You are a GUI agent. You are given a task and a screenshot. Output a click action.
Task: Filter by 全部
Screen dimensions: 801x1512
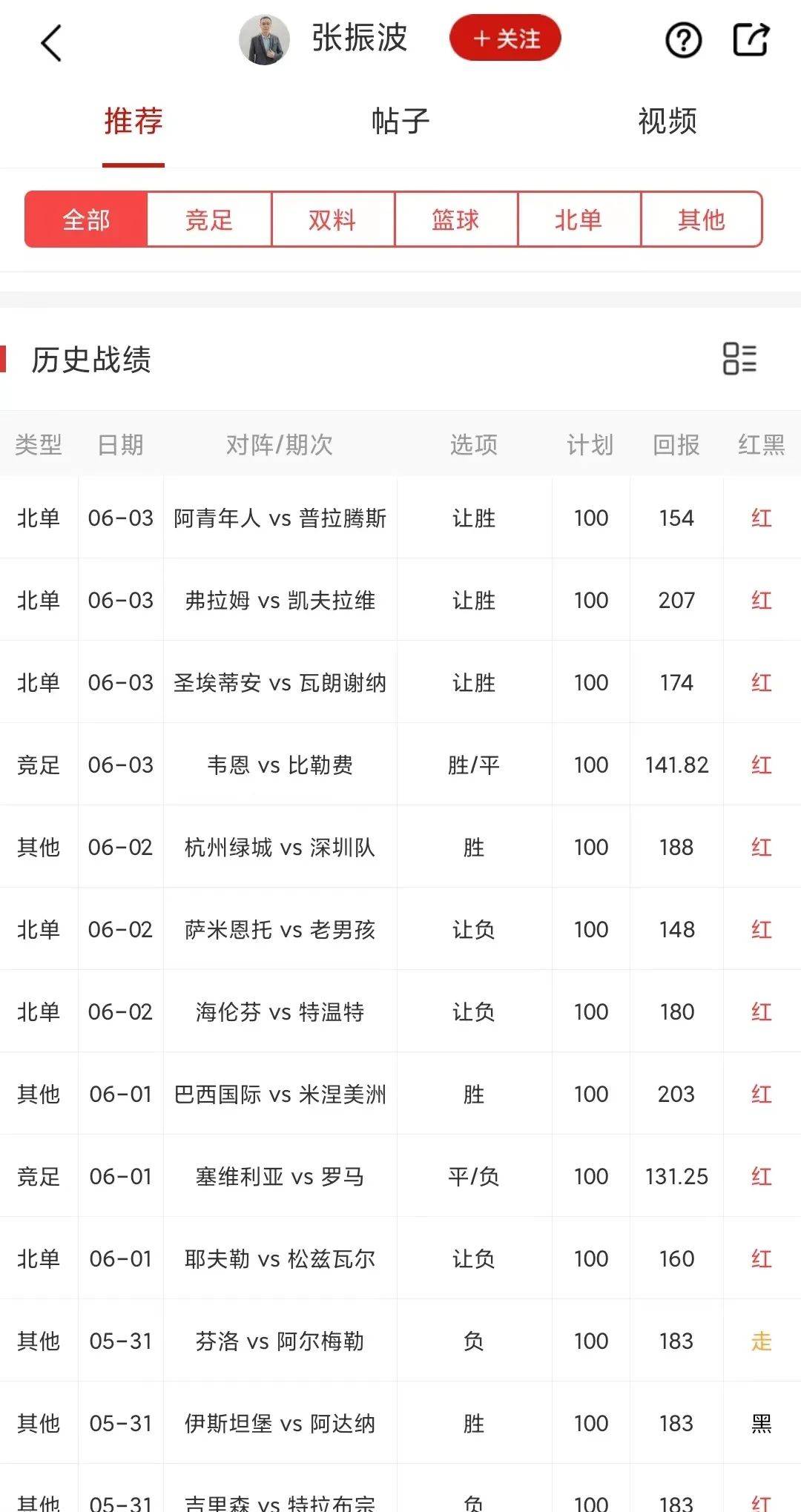[86, 219]
